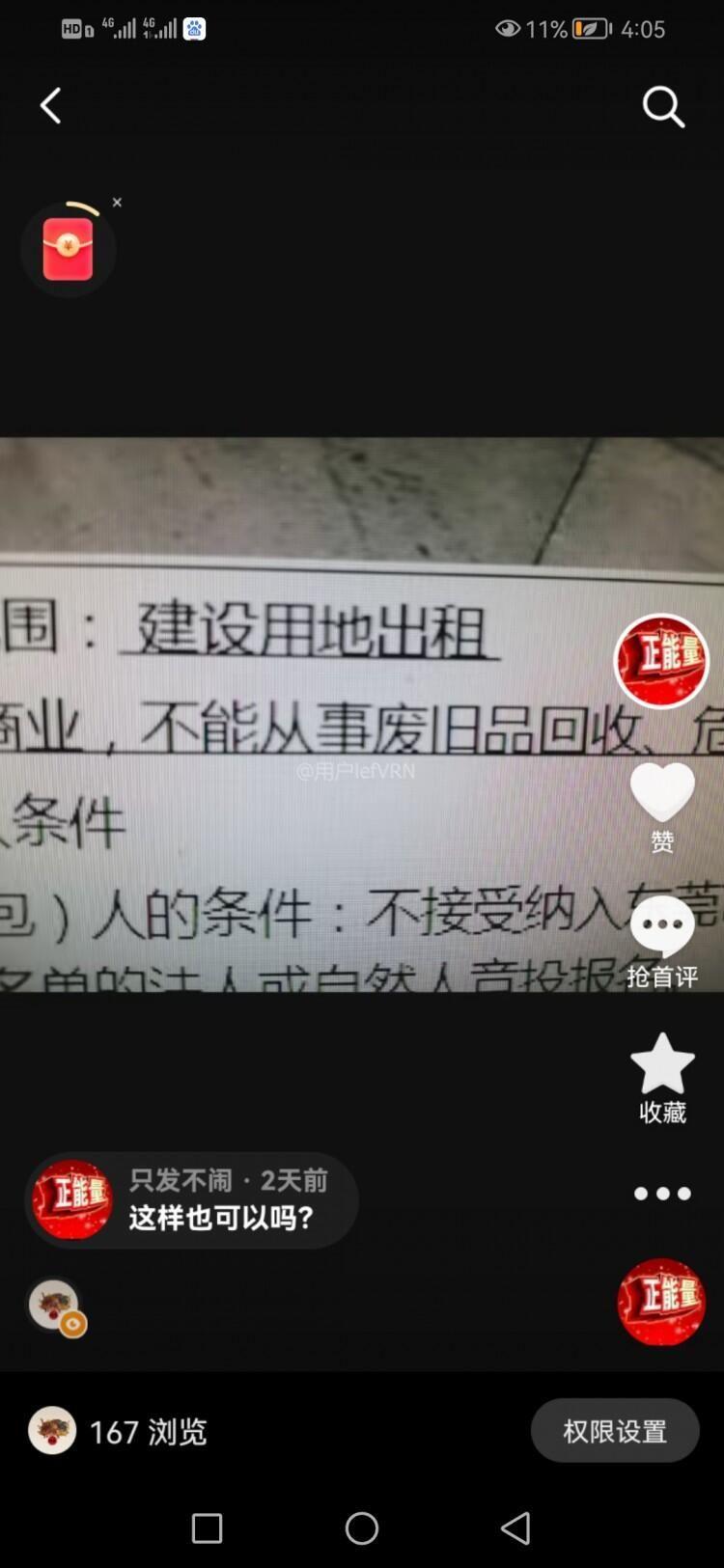View the 167 浏览 viewers list
The height and width of the screenshot is (1568, 724).
coord(147,1432)
